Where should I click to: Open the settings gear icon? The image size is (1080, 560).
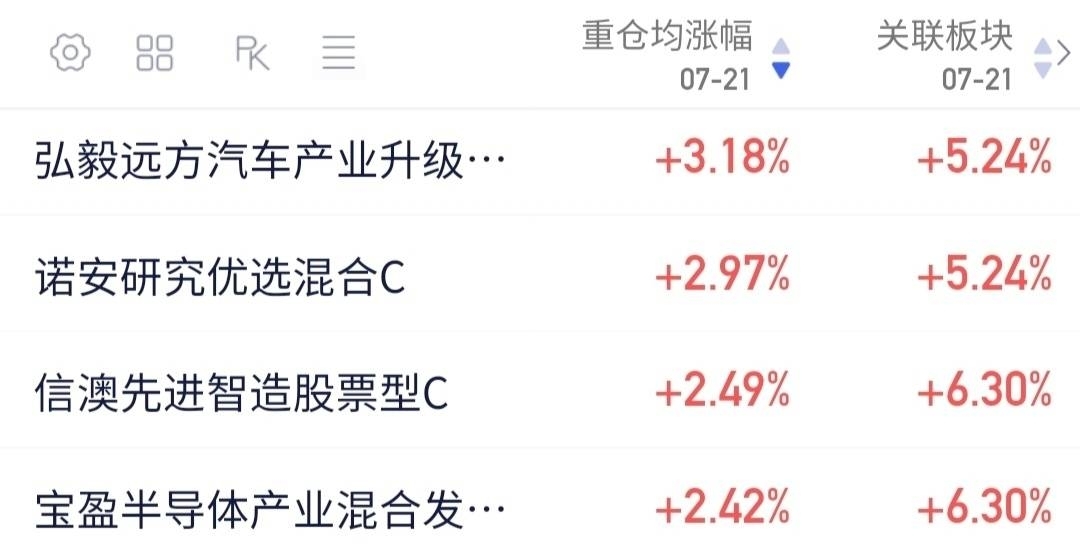pos(70,52)
